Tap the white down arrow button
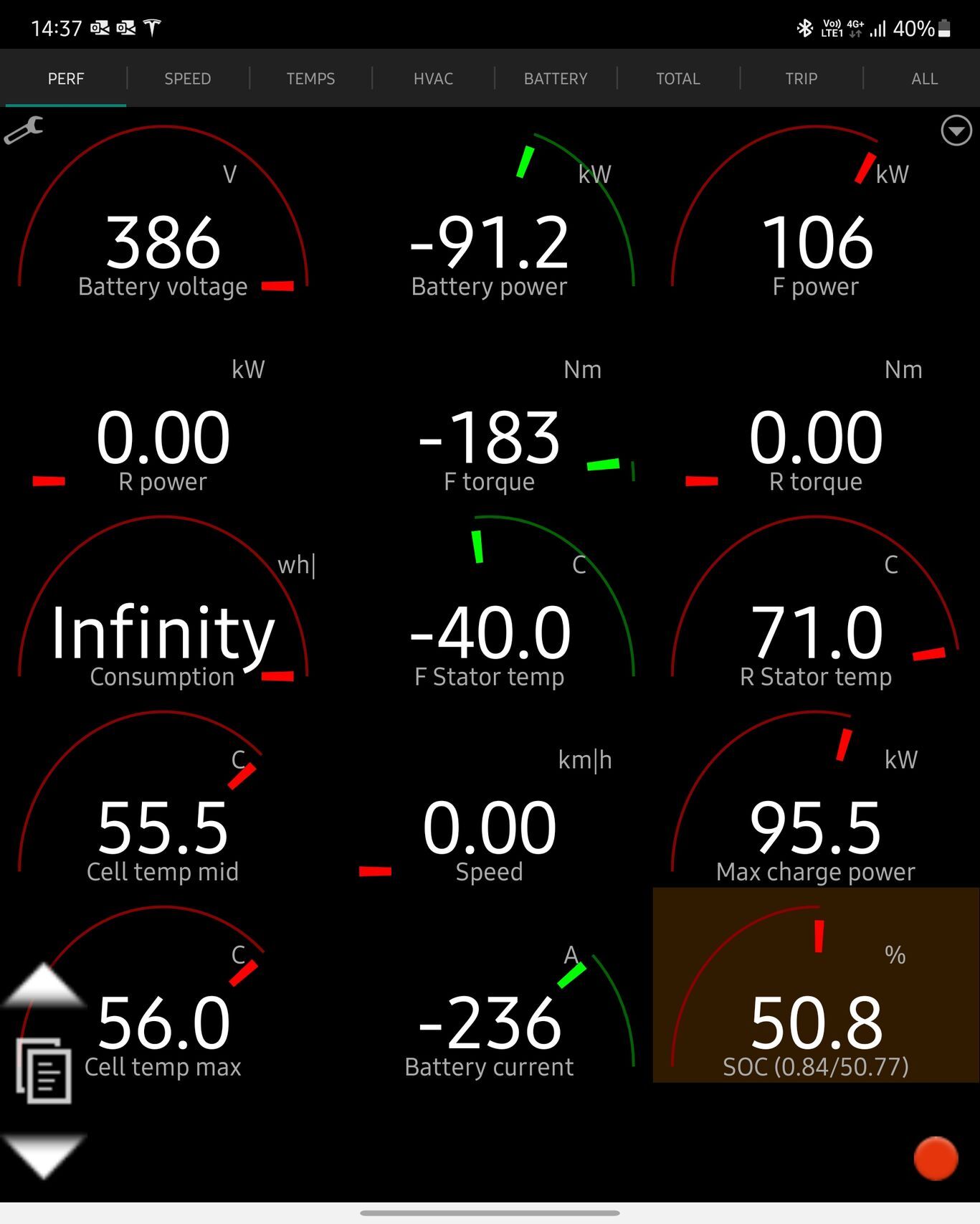 (44, 1154)
